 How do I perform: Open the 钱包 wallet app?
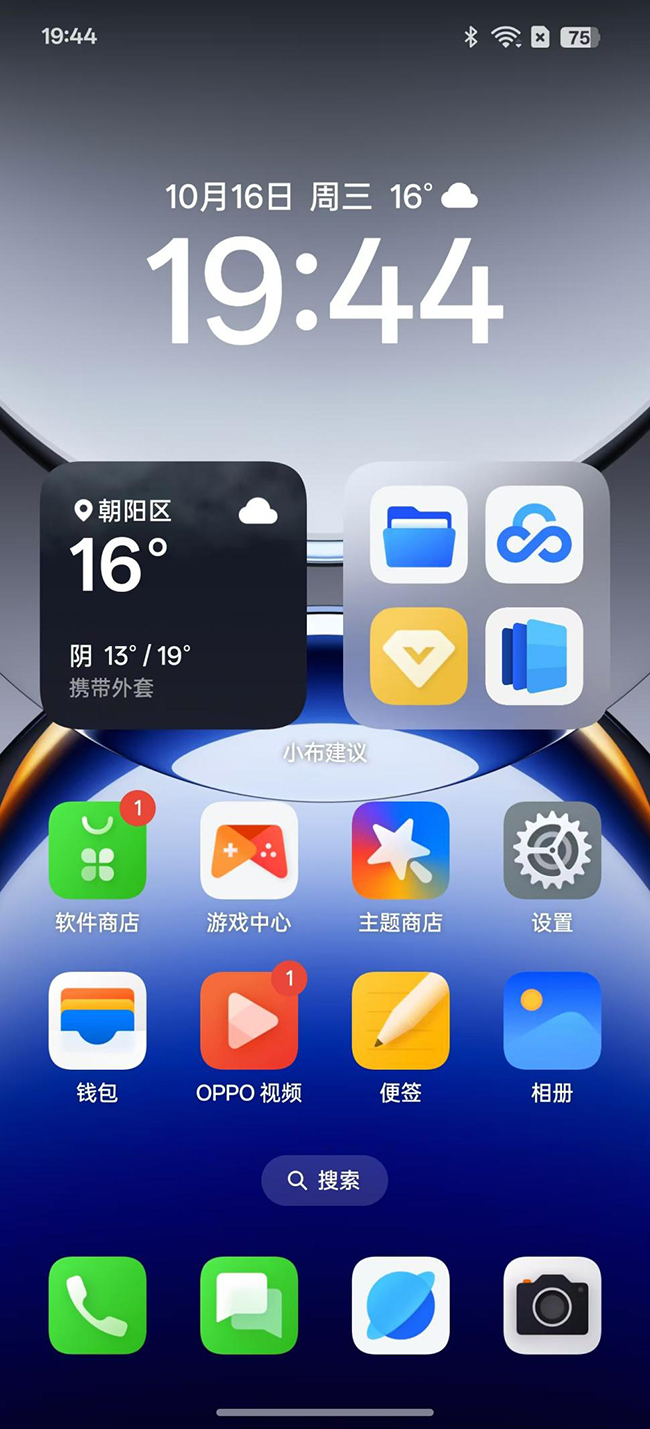(97, 1021)
